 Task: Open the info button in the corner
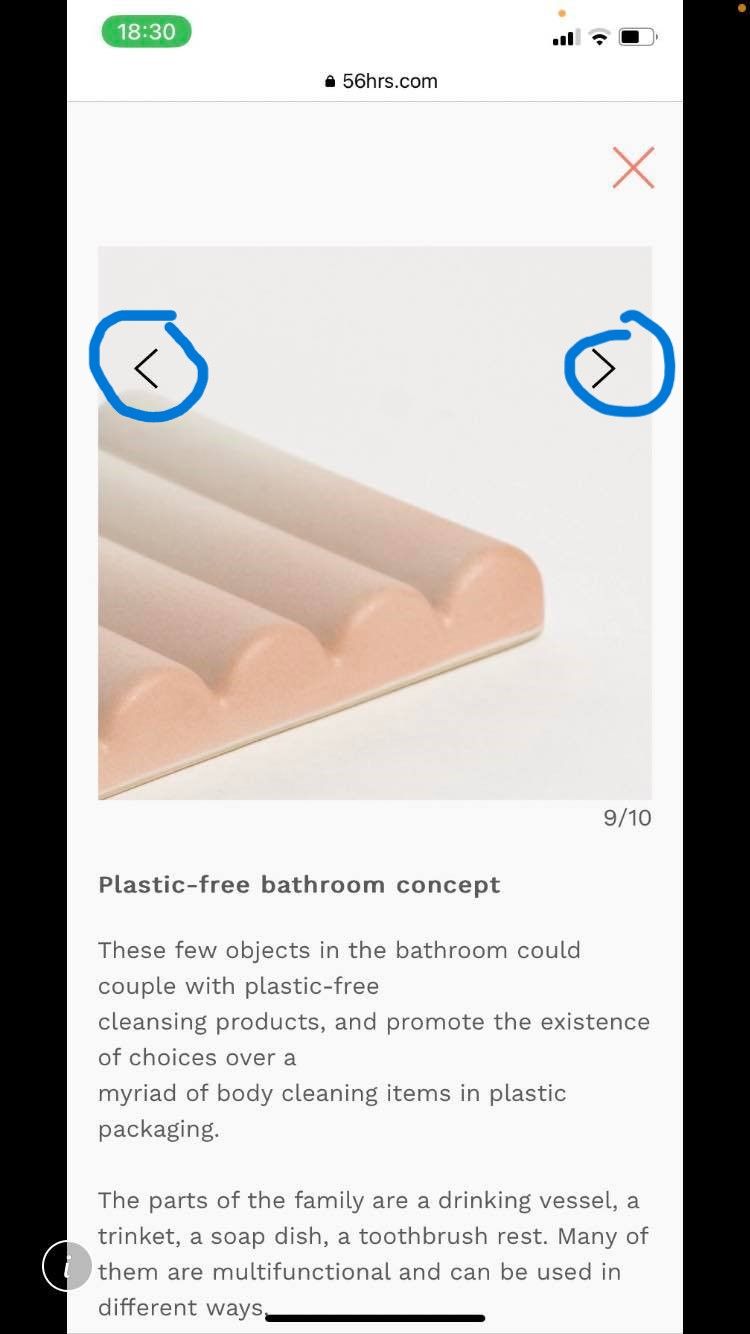67,1267
